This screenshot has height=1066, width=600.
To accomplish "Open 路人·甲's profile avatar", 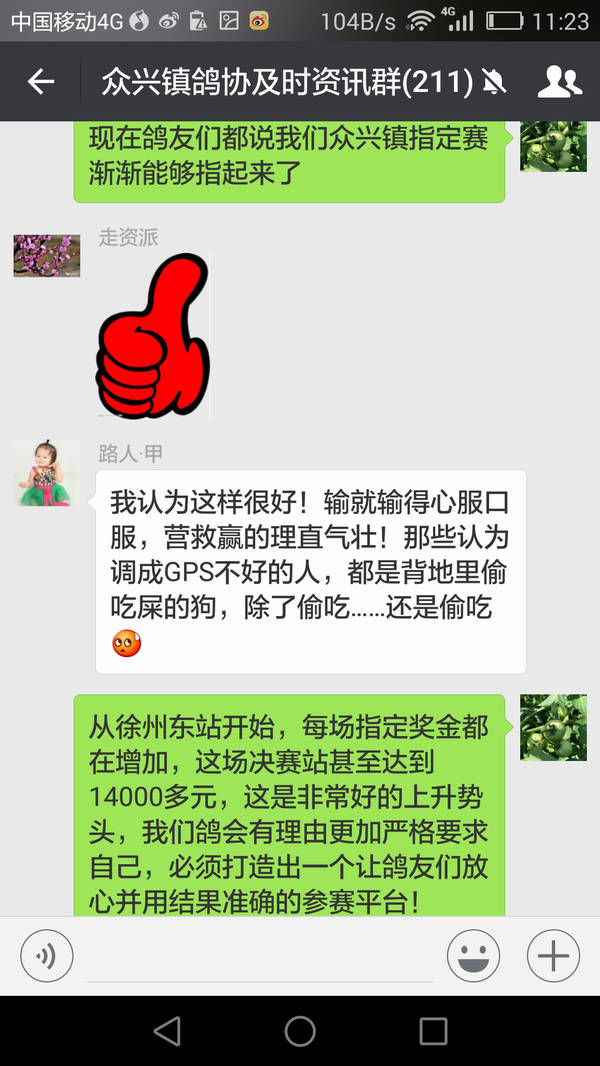I will 46,472.
